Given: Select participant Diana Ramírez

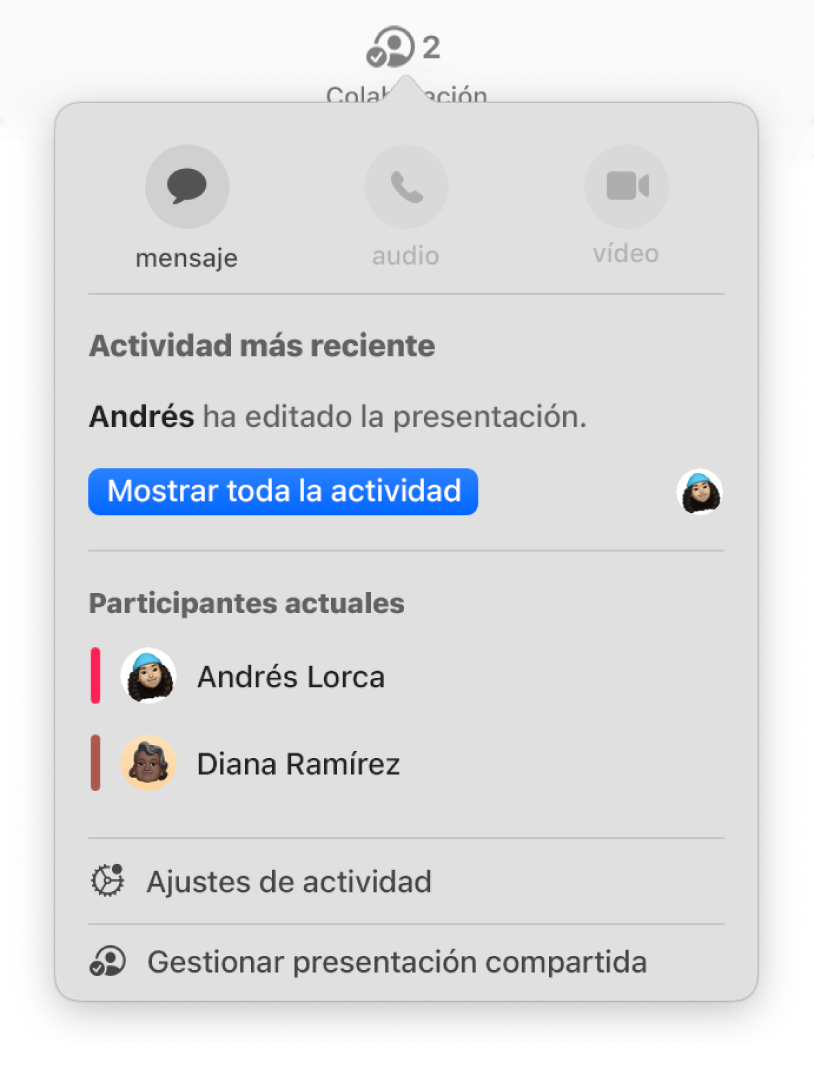Looking at the screenshot, I should click(x=298, y=764).
